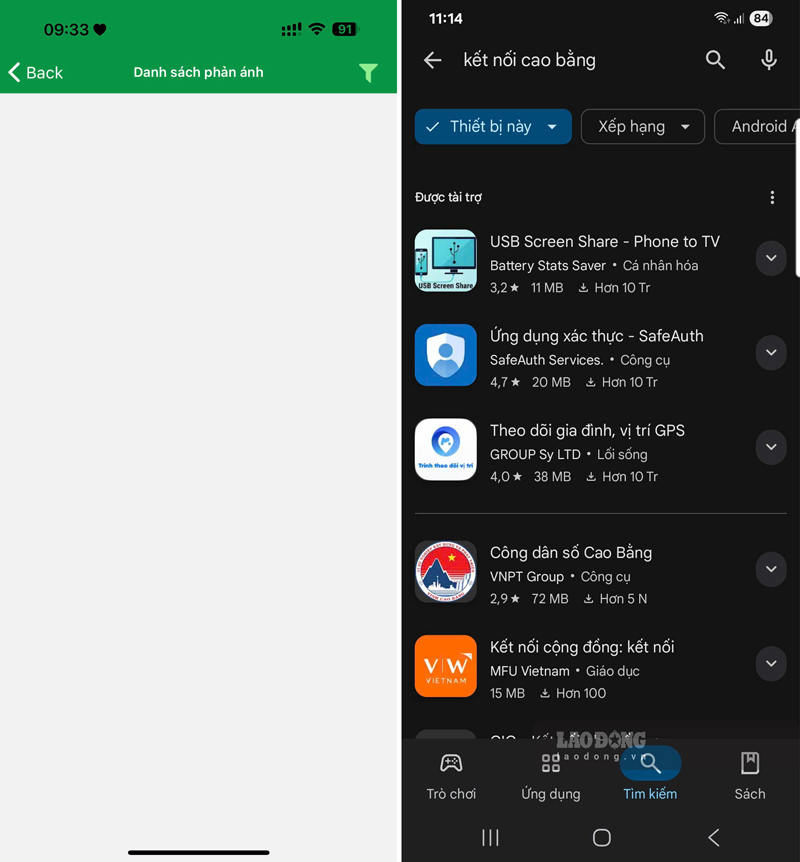The height and width of the screenshot is (862, 800).
Task: Expand the Công dân số Cao Bằng chevron
Action: pyautogui.click(x=770, y=569)
